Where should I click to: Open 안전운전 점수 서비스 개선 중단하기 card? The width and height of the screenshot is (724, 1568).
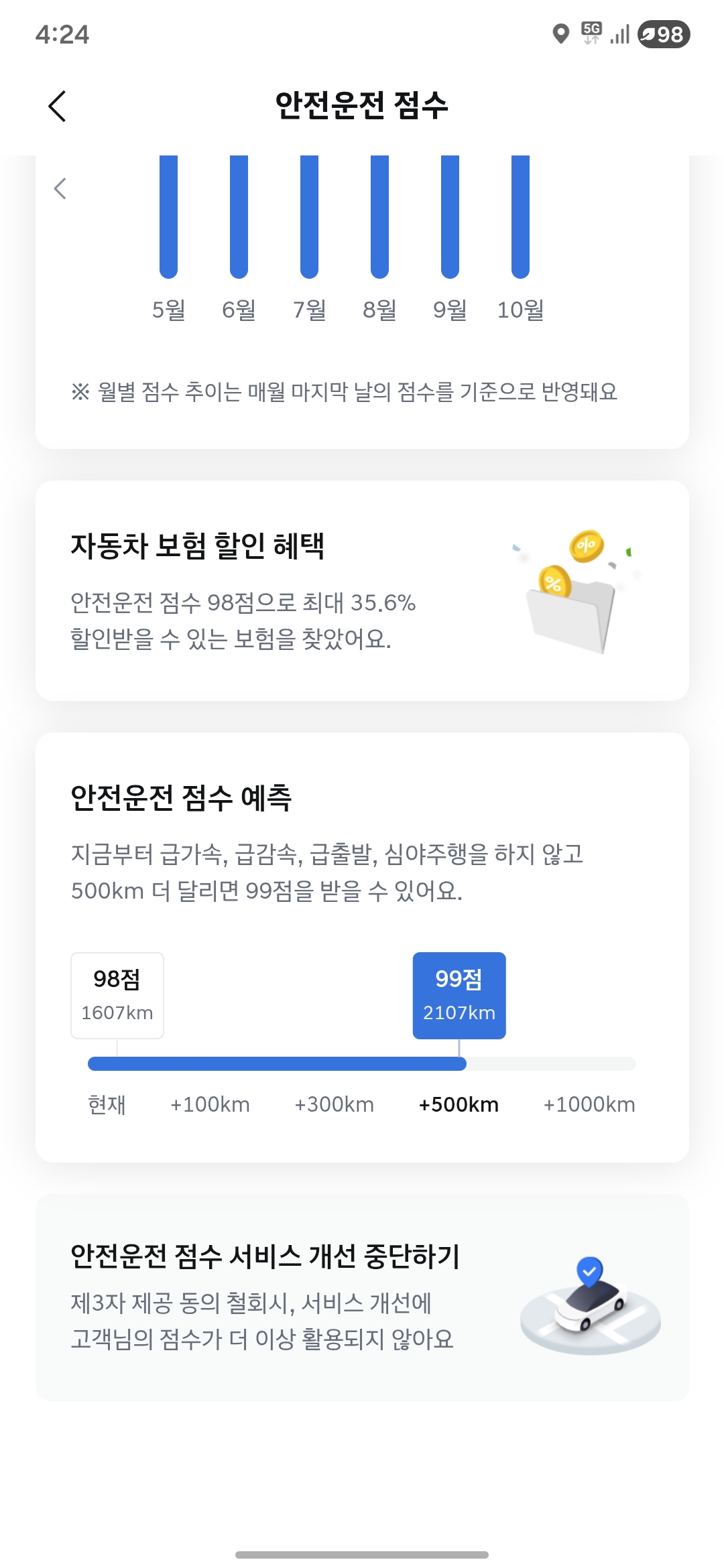362,1297
